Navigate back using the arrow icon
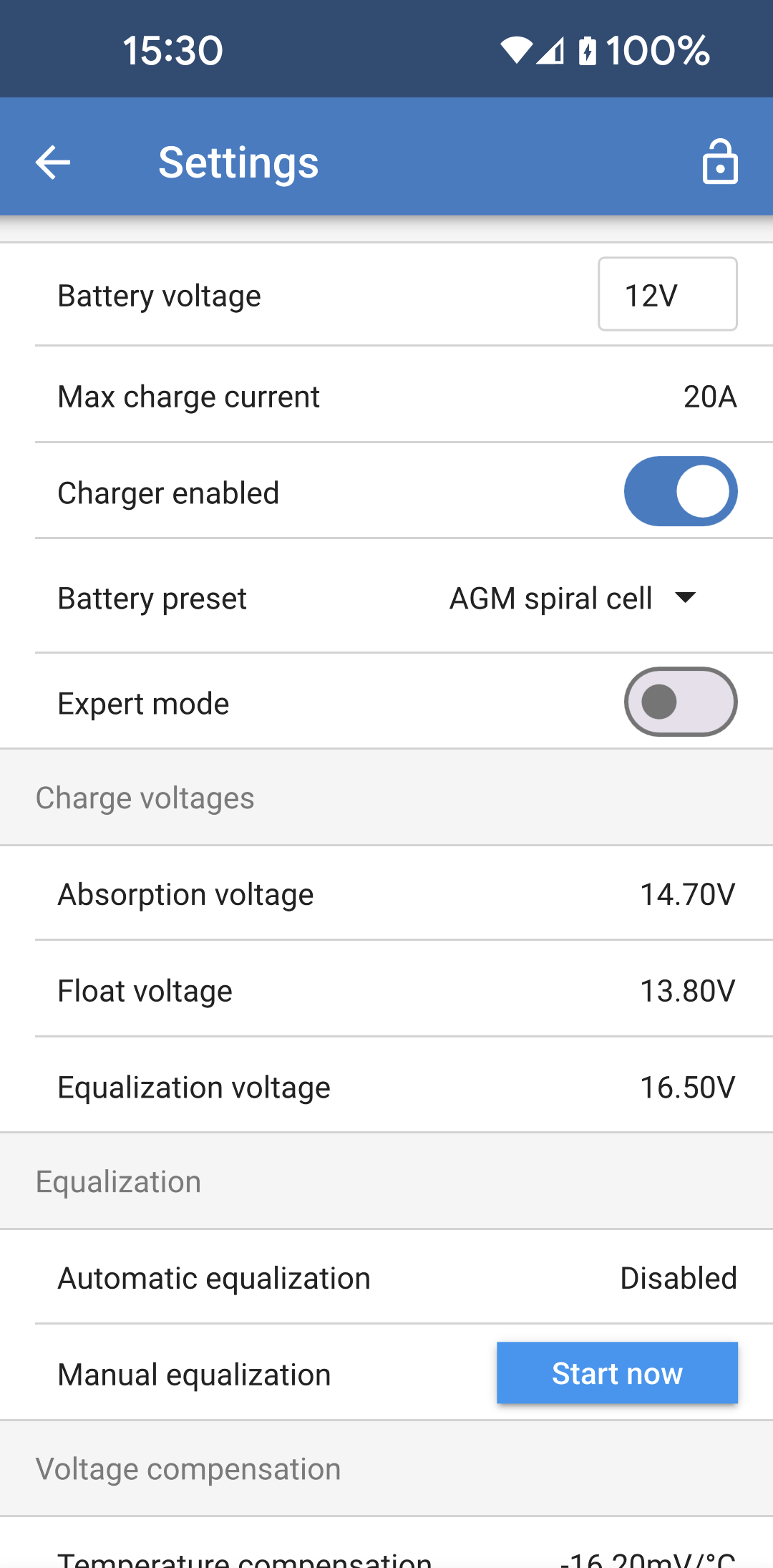773x1568 pixels. 52,161
